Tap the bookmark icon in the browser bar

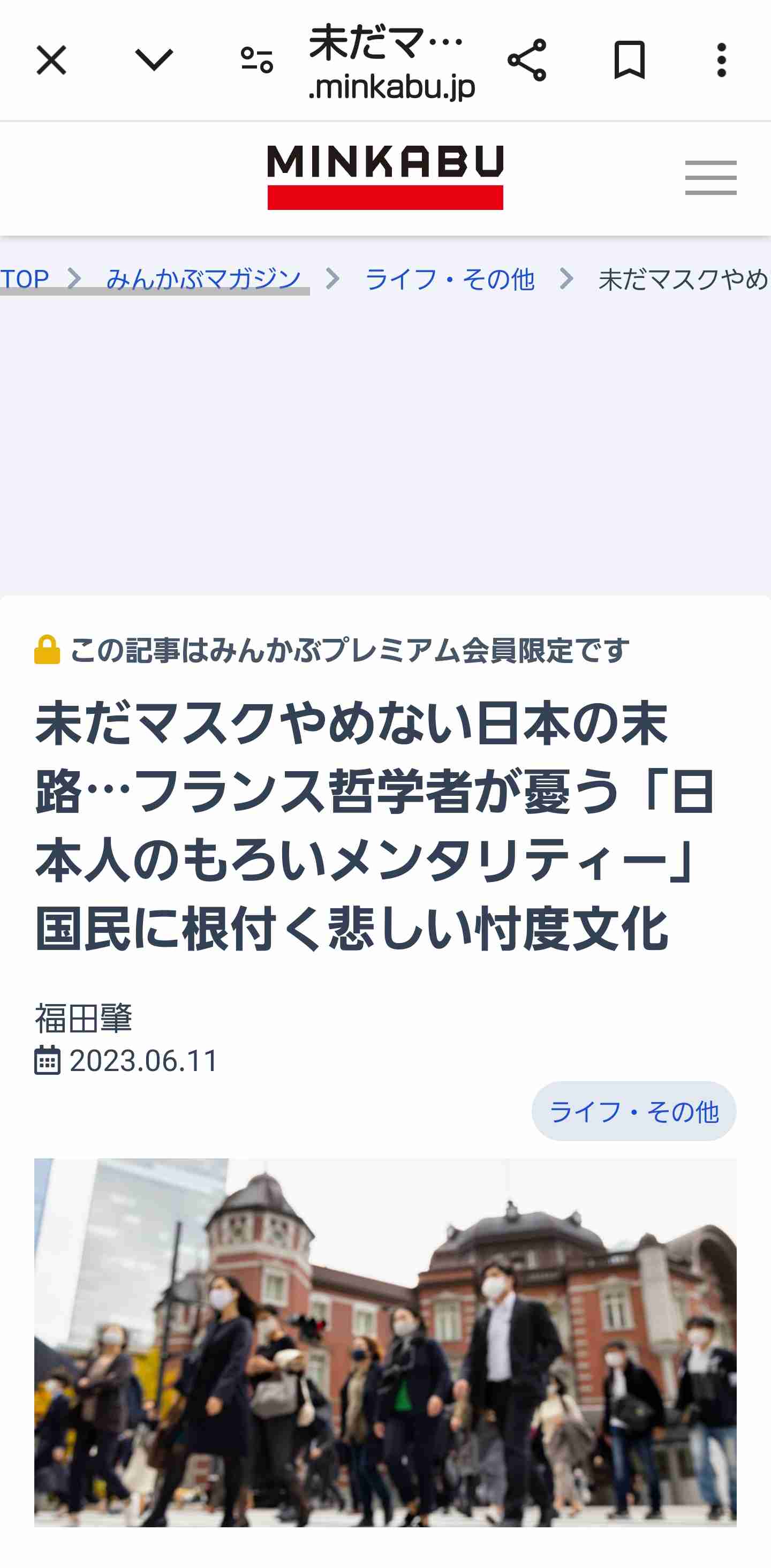point(628,59)
